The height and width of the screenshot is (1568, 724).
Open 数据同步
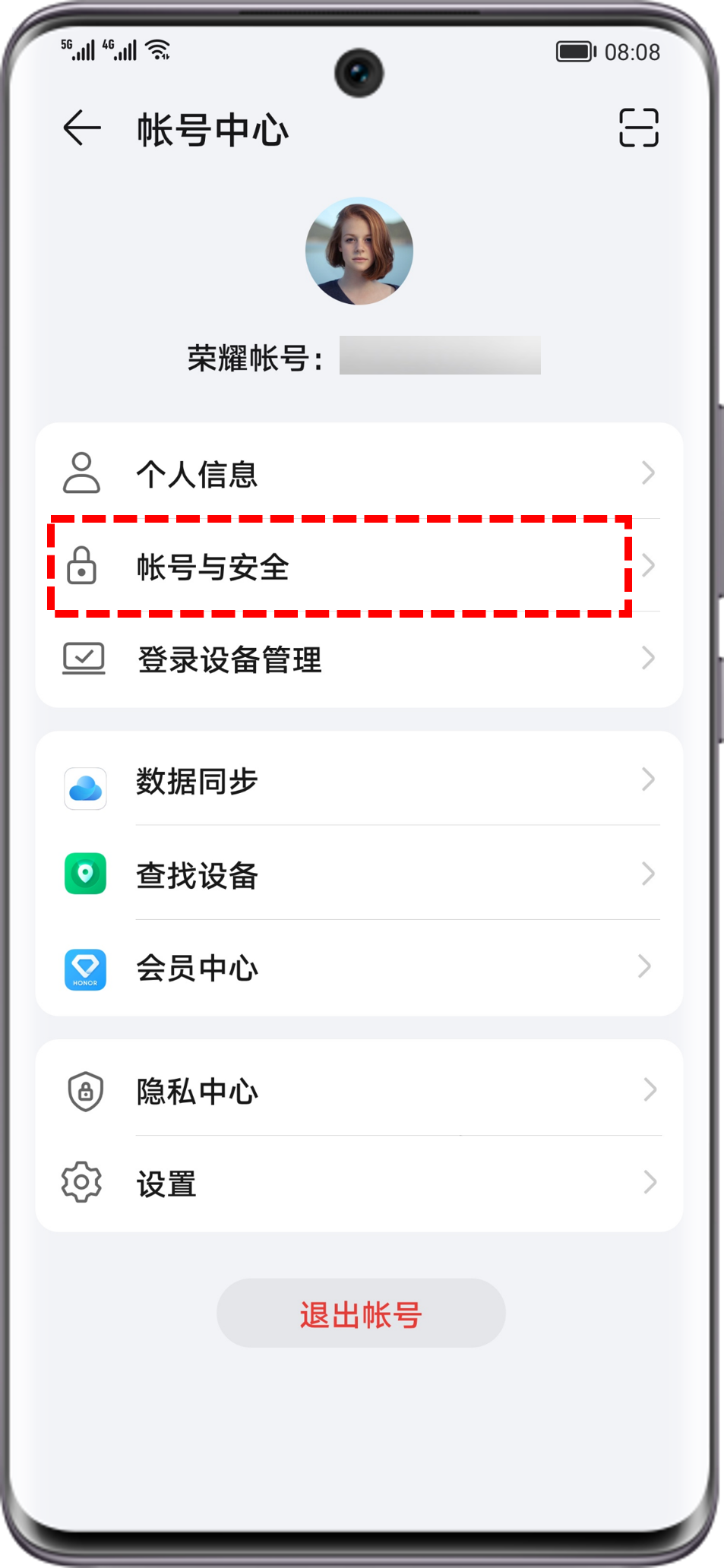359,779
